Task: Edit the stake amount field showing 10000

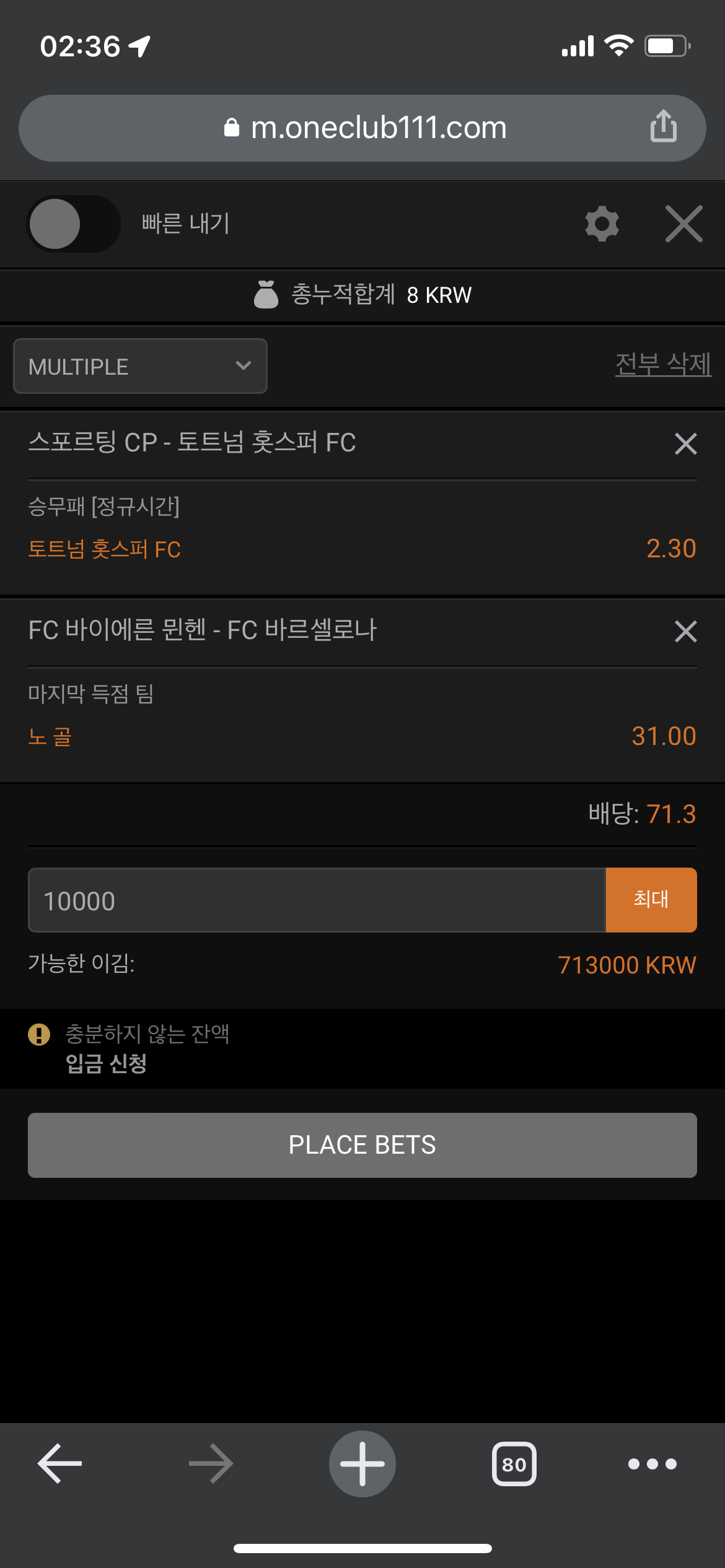Action: [x=317, y=900]
